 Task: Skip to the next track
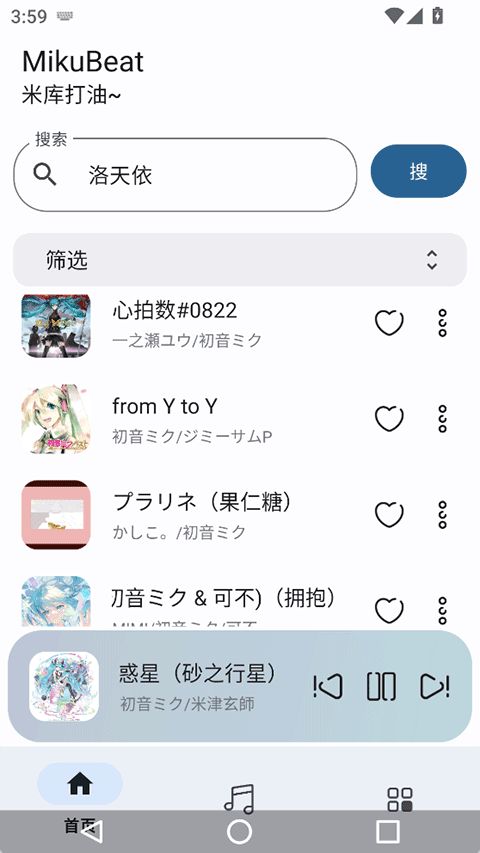click(x=435, y=686)
